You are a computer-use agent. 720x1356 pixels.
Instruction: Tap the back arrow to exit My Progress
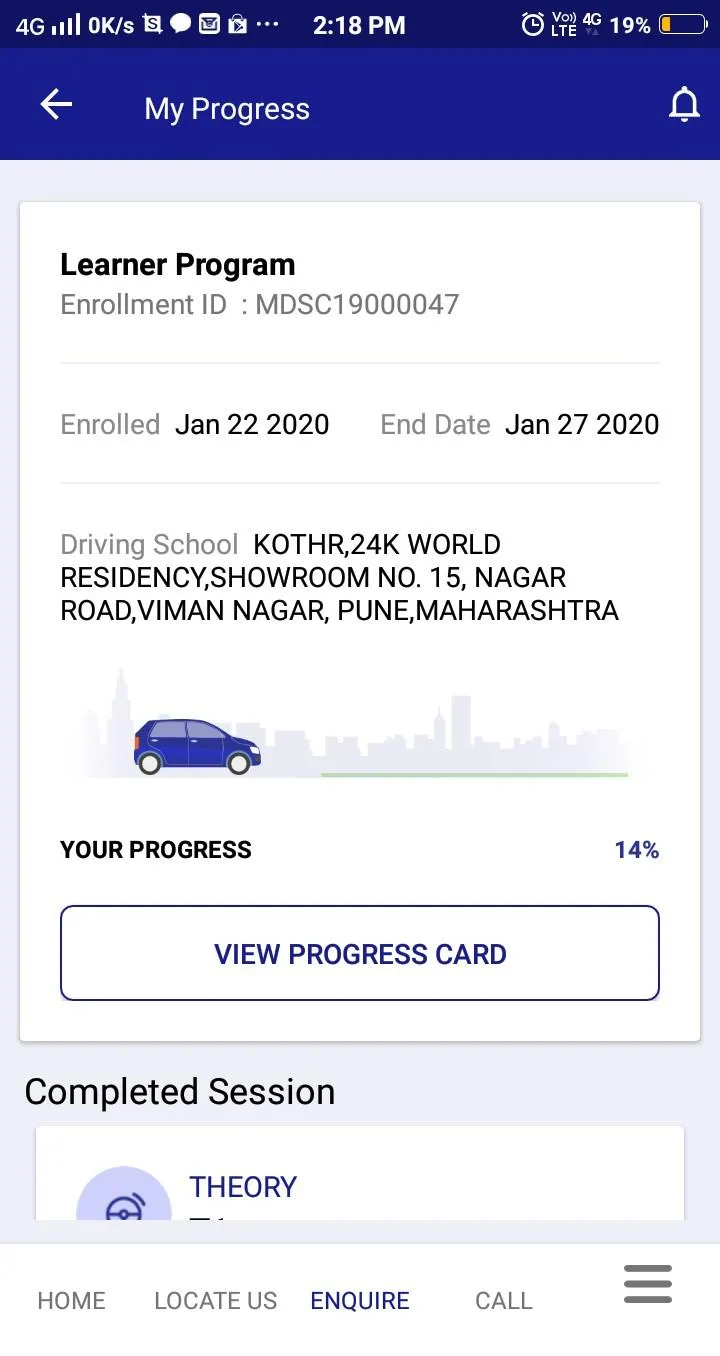coord(55,104)
